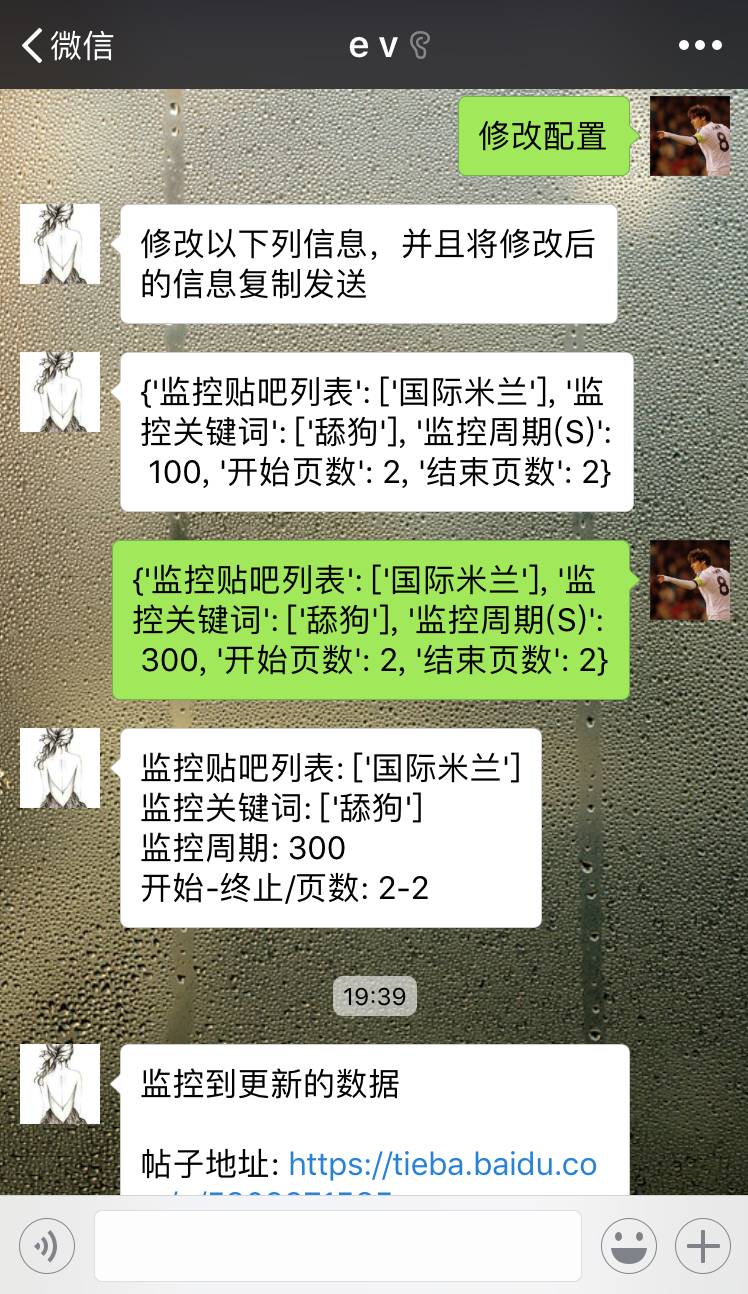Open the plus attachments menu
748x1294 pixels.
703,1246
